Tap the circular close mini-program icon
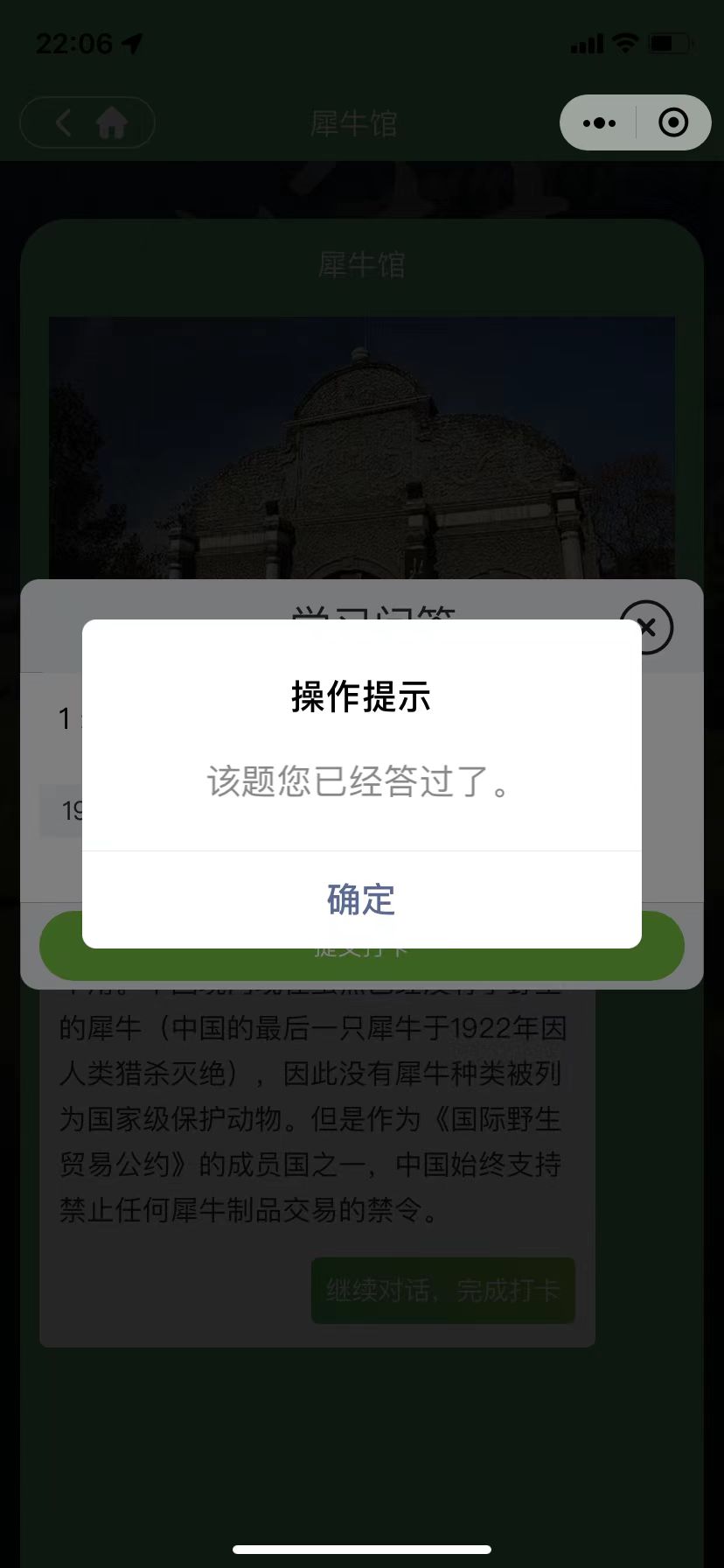 [x=673, y=122]
